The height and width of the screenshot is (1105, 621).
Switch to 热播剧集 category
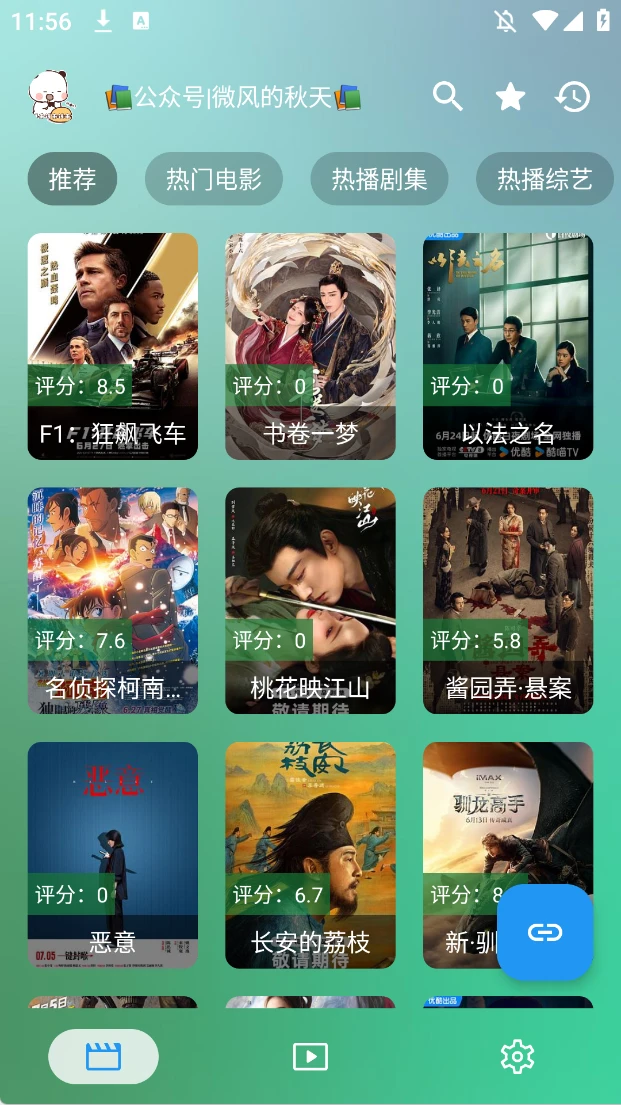[x=379, y=180]
